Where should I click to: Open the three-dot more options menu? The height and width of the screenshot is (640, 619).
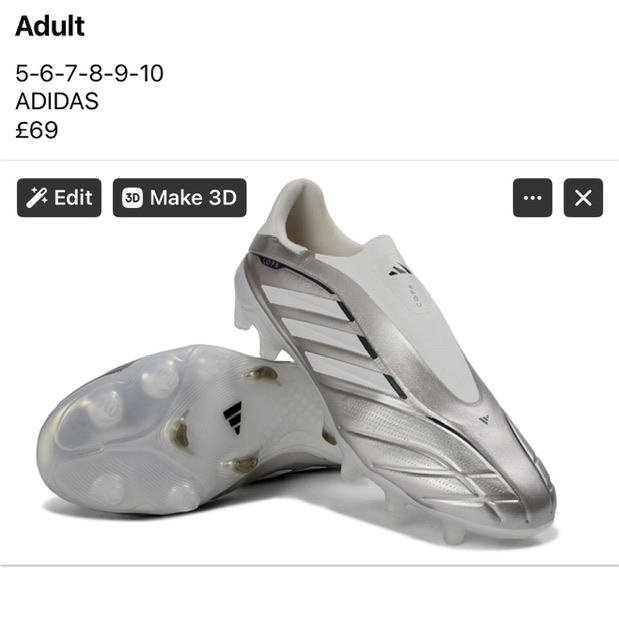click(532, 198)
